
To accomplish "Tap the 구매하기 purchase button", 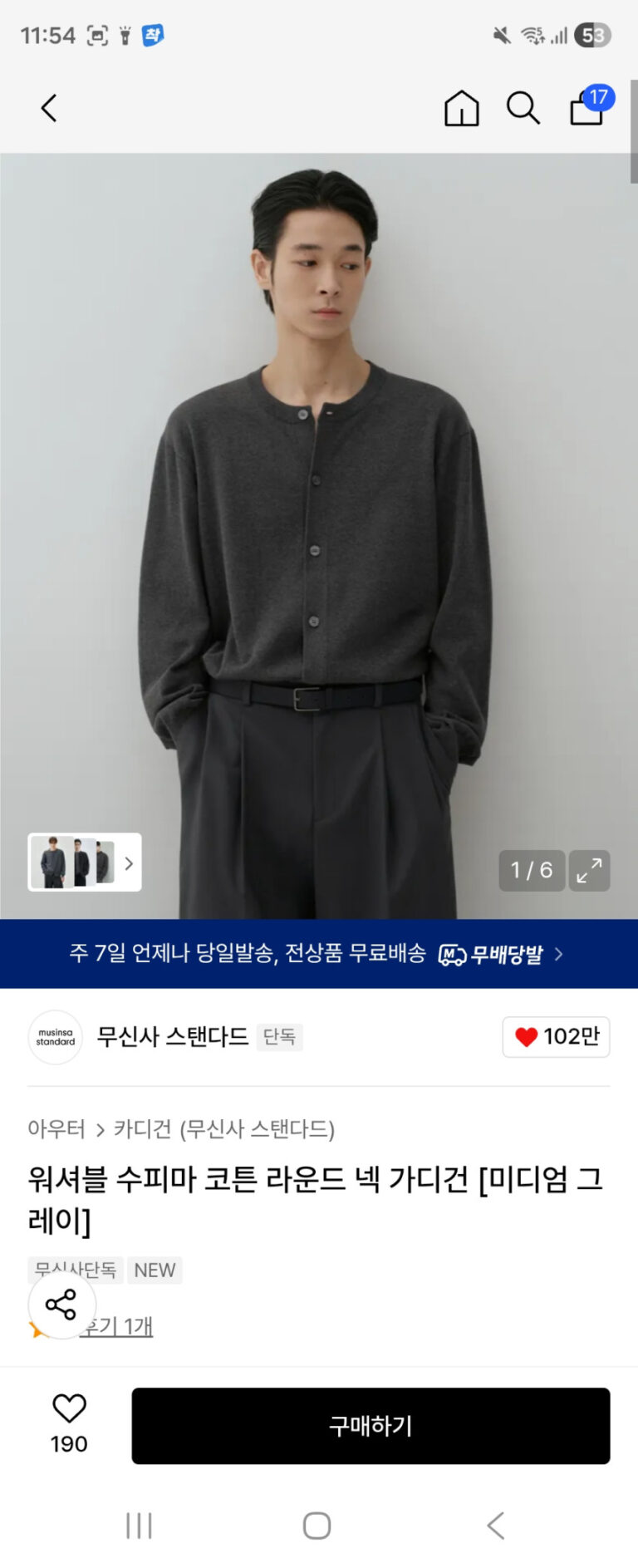I will pos(371,1425).
